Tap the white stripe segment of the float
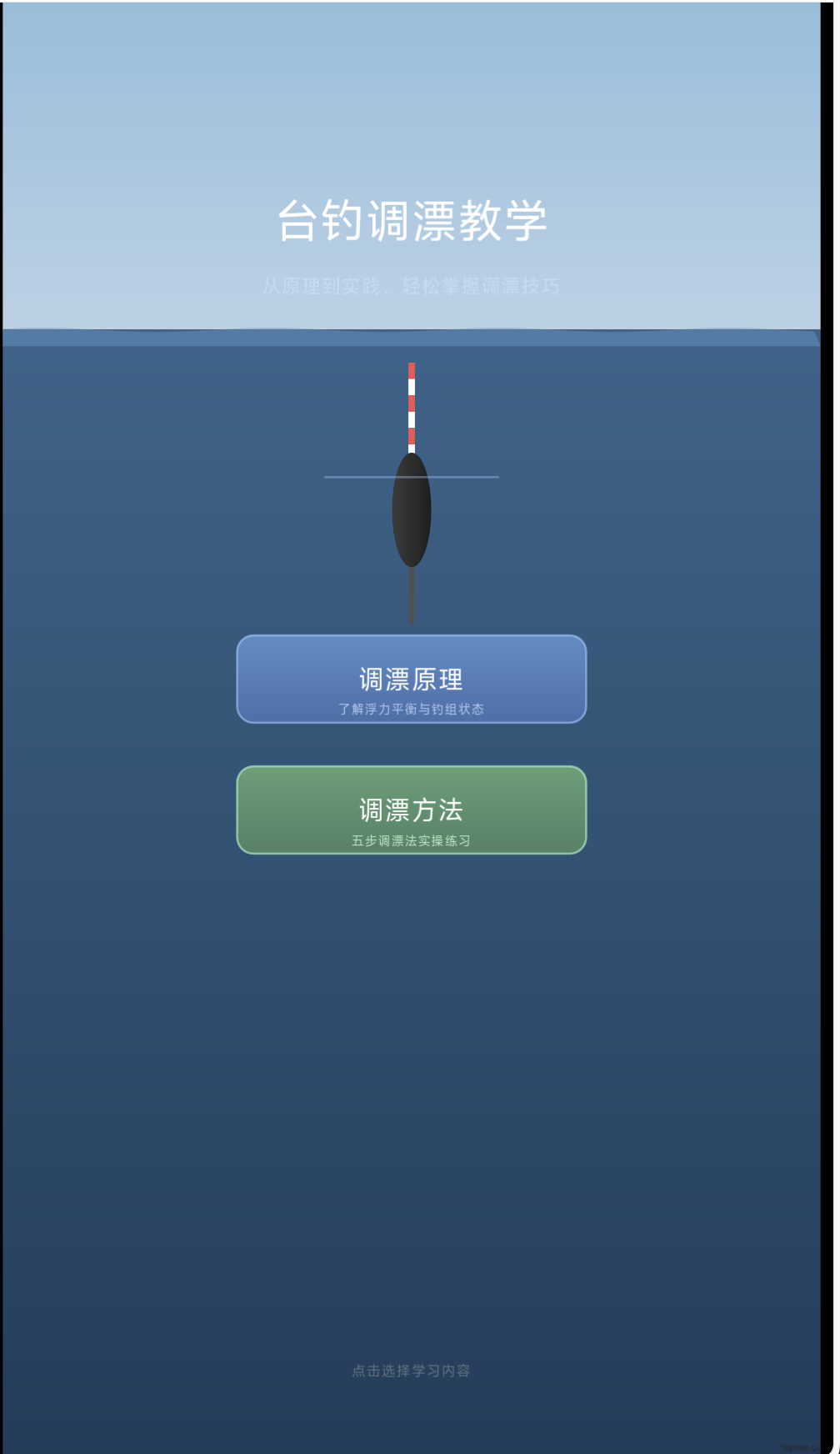The width and height of the screenshot is (840, 1454). pyautogui.click(x=411, y=388)
